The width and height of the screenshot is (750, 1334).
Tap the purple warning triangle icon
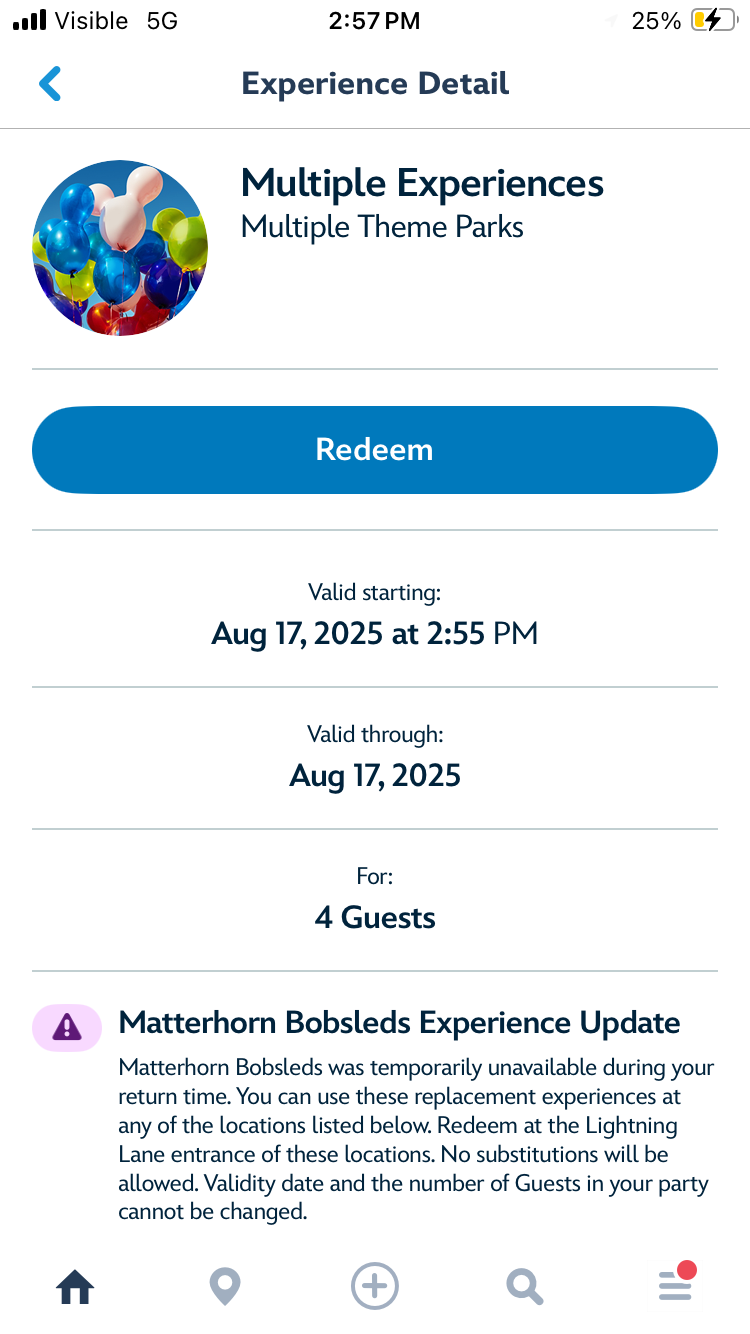coord(66,1027)
